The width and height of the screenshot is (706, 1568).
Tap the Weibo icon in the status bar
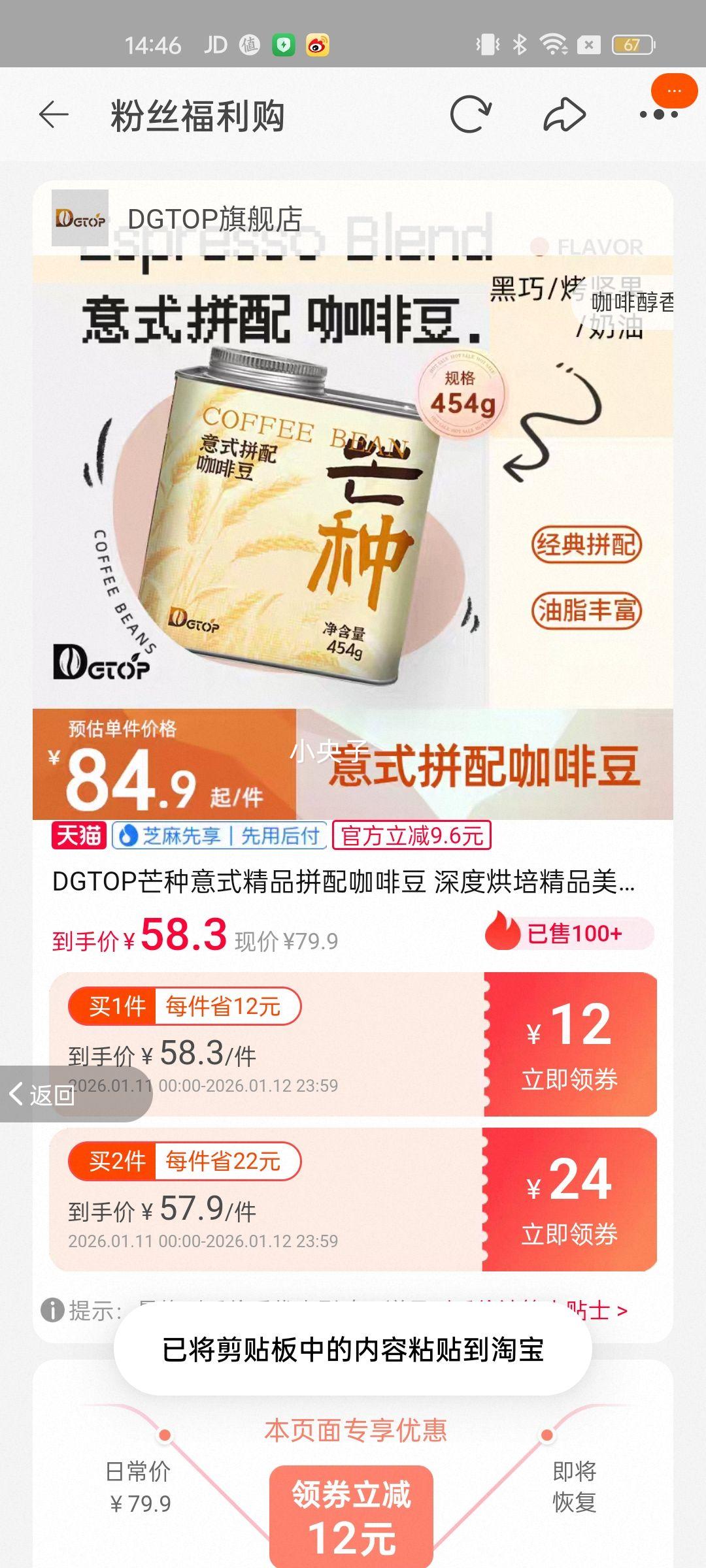pyautogui.click(x=318, y=44)
